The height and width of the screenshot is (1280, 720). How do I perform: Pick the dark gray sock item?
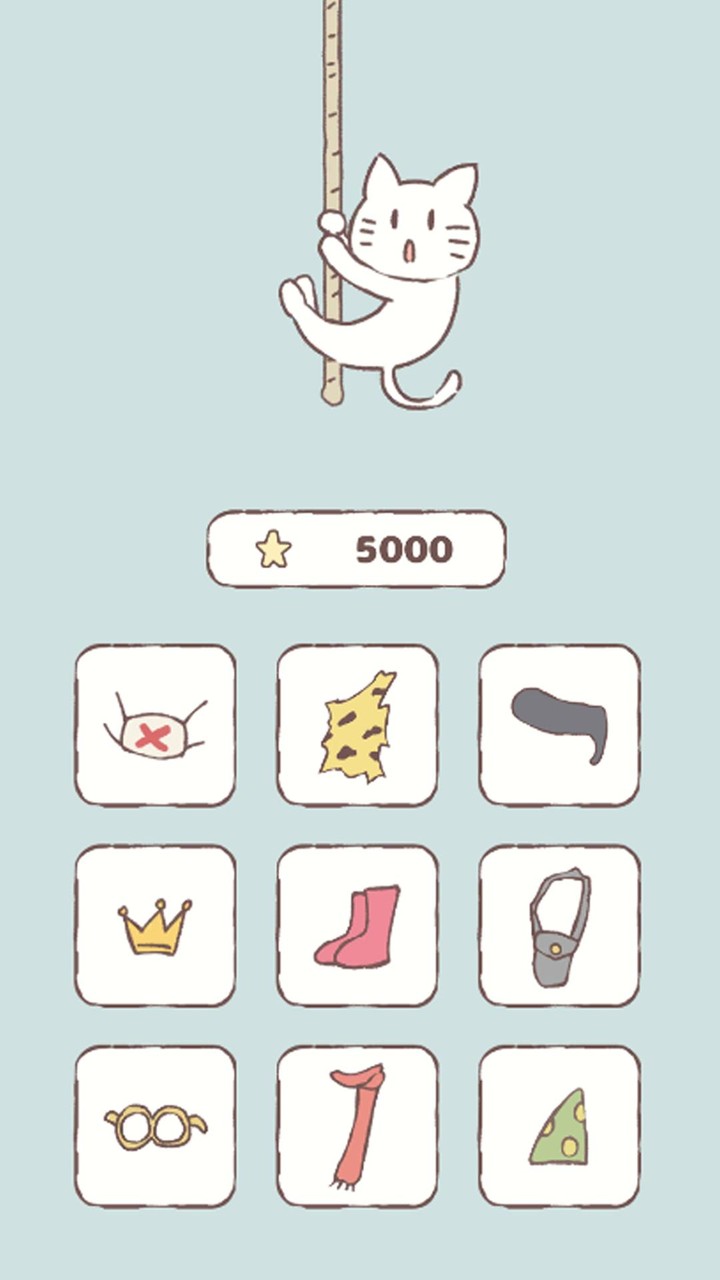click(559, 726)
